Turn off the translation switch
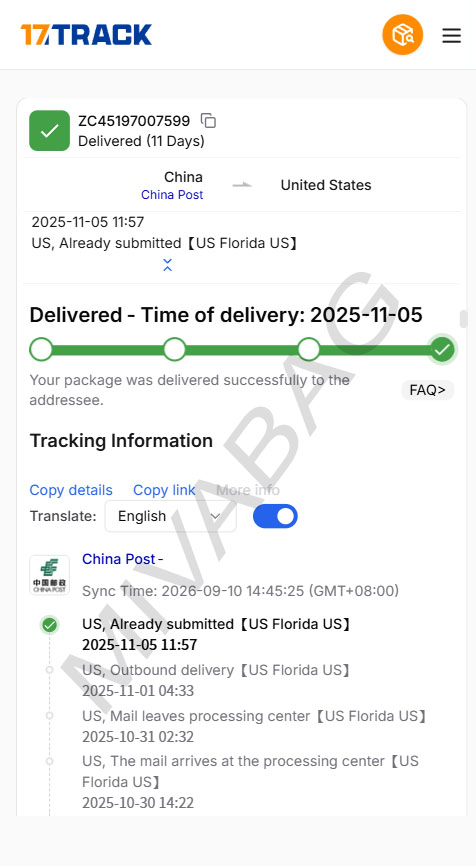 coord(275,516)
